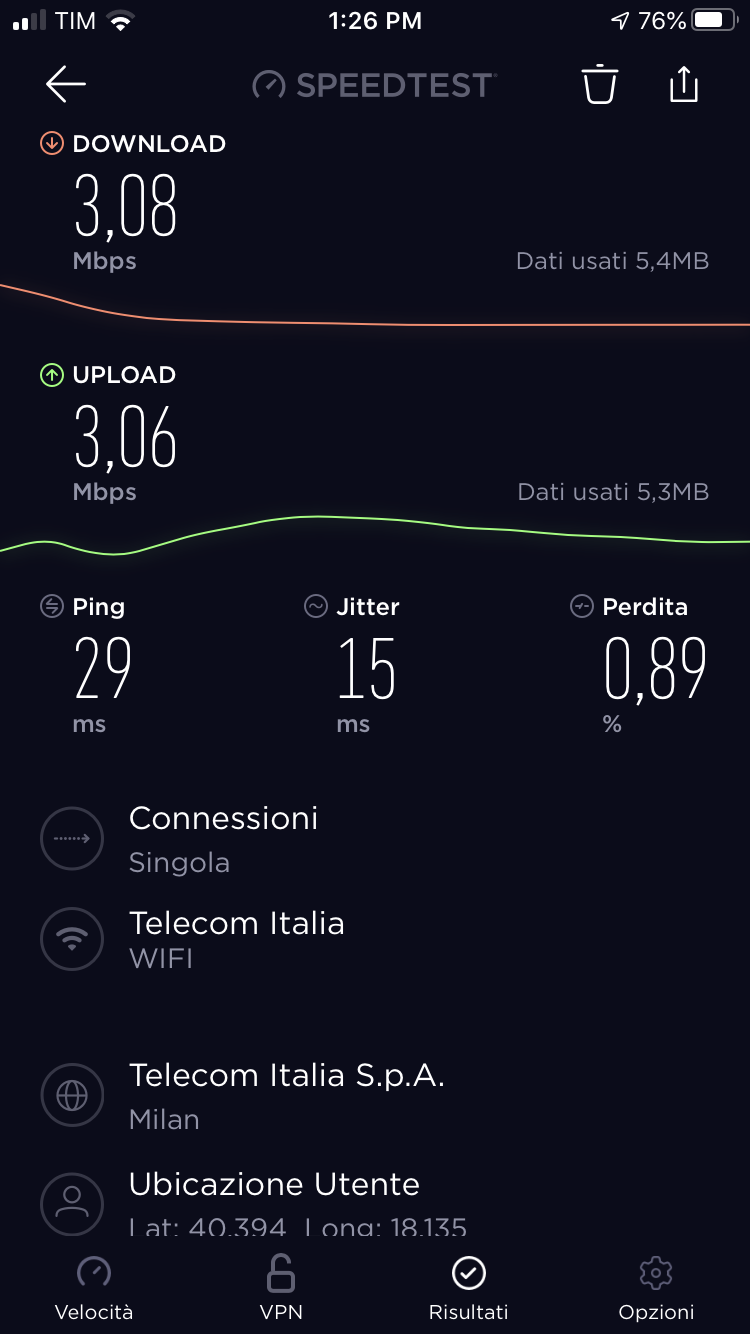This screenshot has height=1334, width=750.
Task: Open the Opzioni settings tab
Action: coord(656,1289)
